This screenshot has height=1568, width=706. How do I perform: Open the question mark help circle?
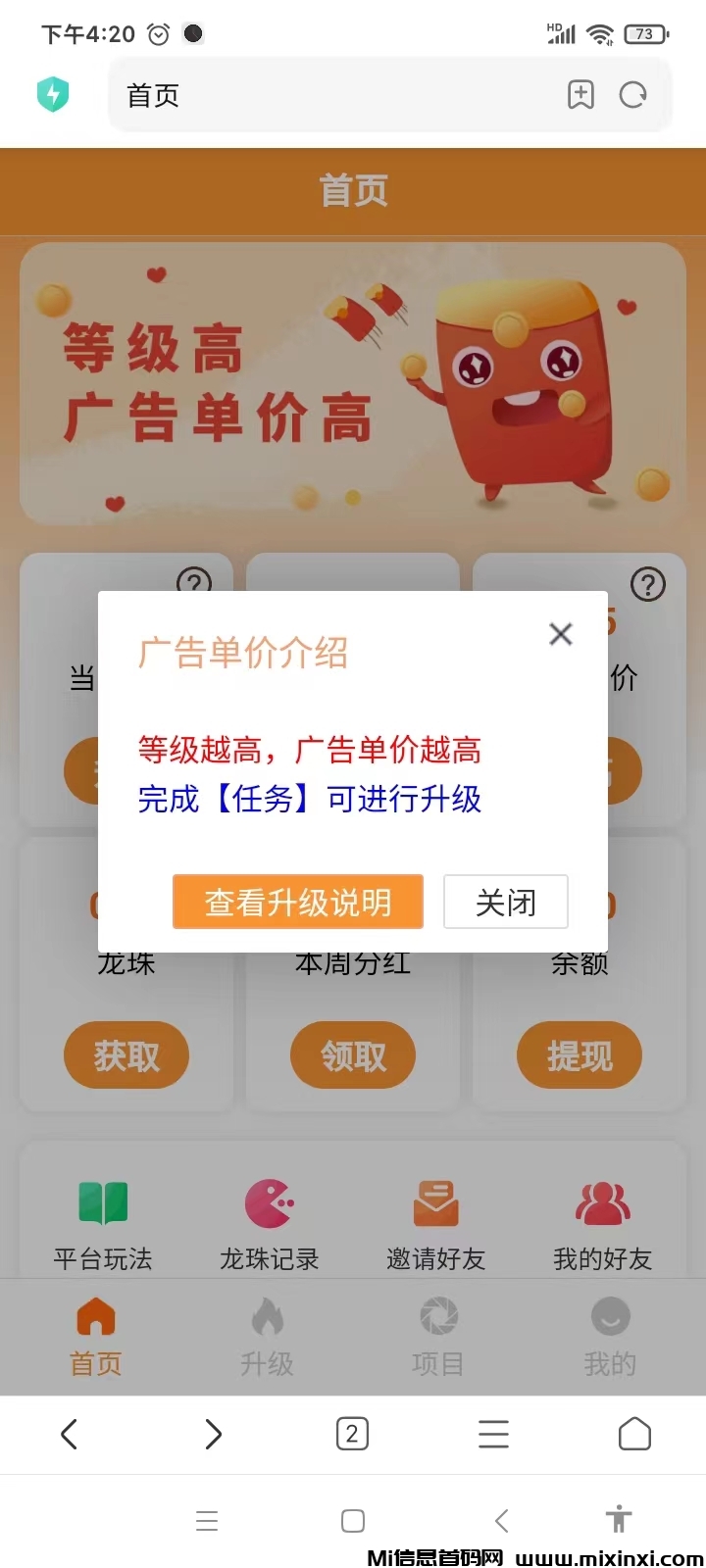point(648,584)
